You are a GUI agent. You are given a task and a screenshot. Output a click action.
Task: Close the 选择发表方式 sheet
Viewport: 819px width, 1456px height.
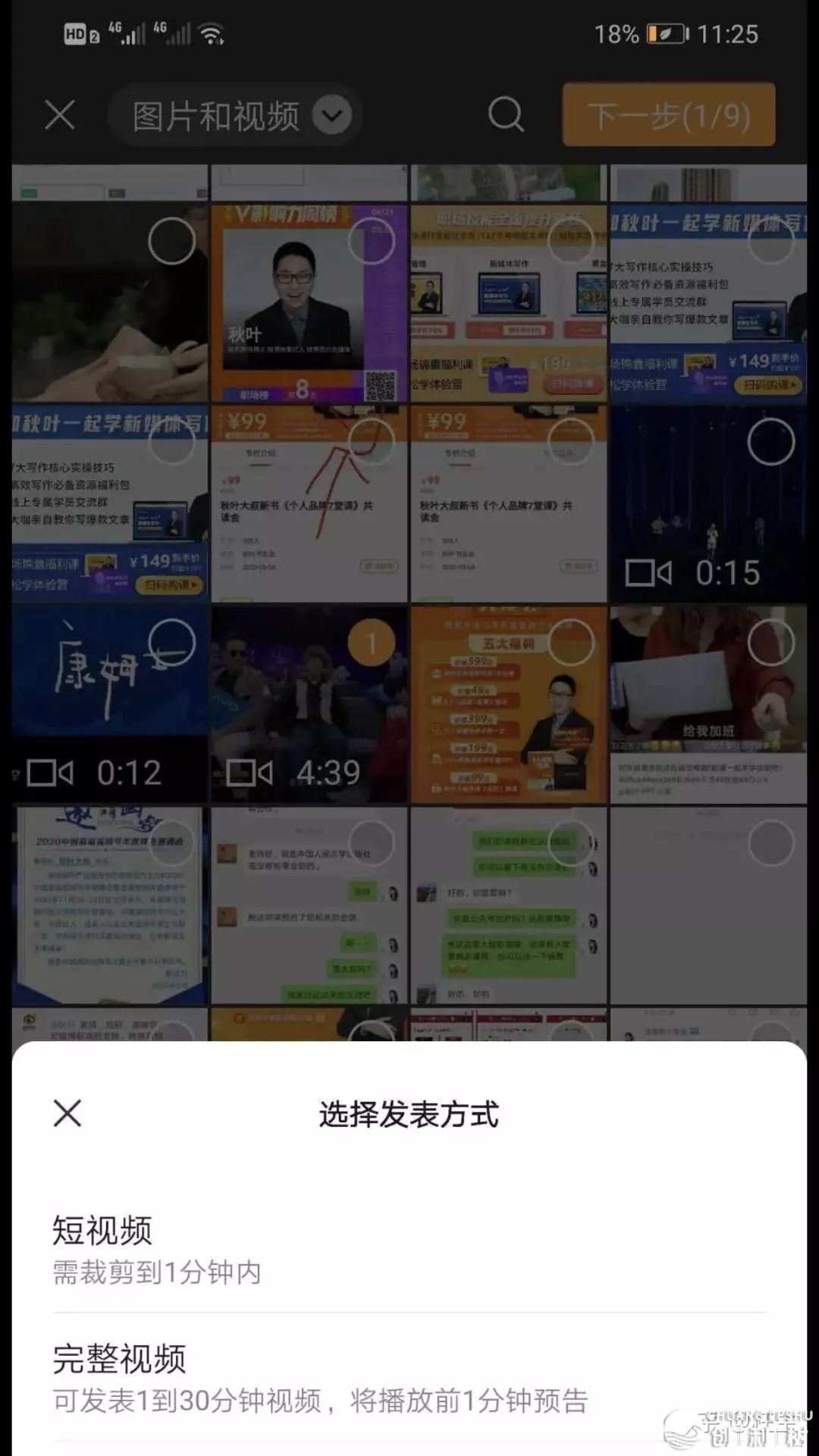pyautogui.click(x=67, y=1113)
